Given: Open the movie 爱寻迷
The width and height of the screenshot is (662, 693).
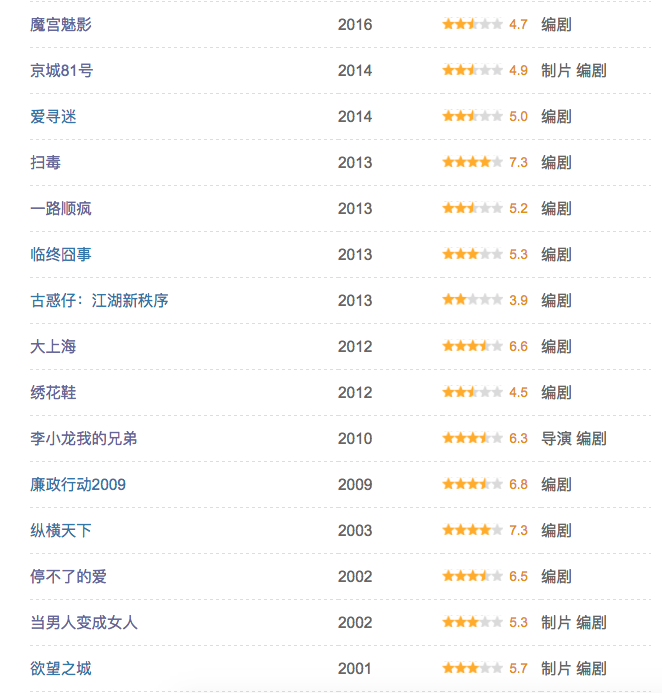Looking at the screenshot, I should coord(53,116).
